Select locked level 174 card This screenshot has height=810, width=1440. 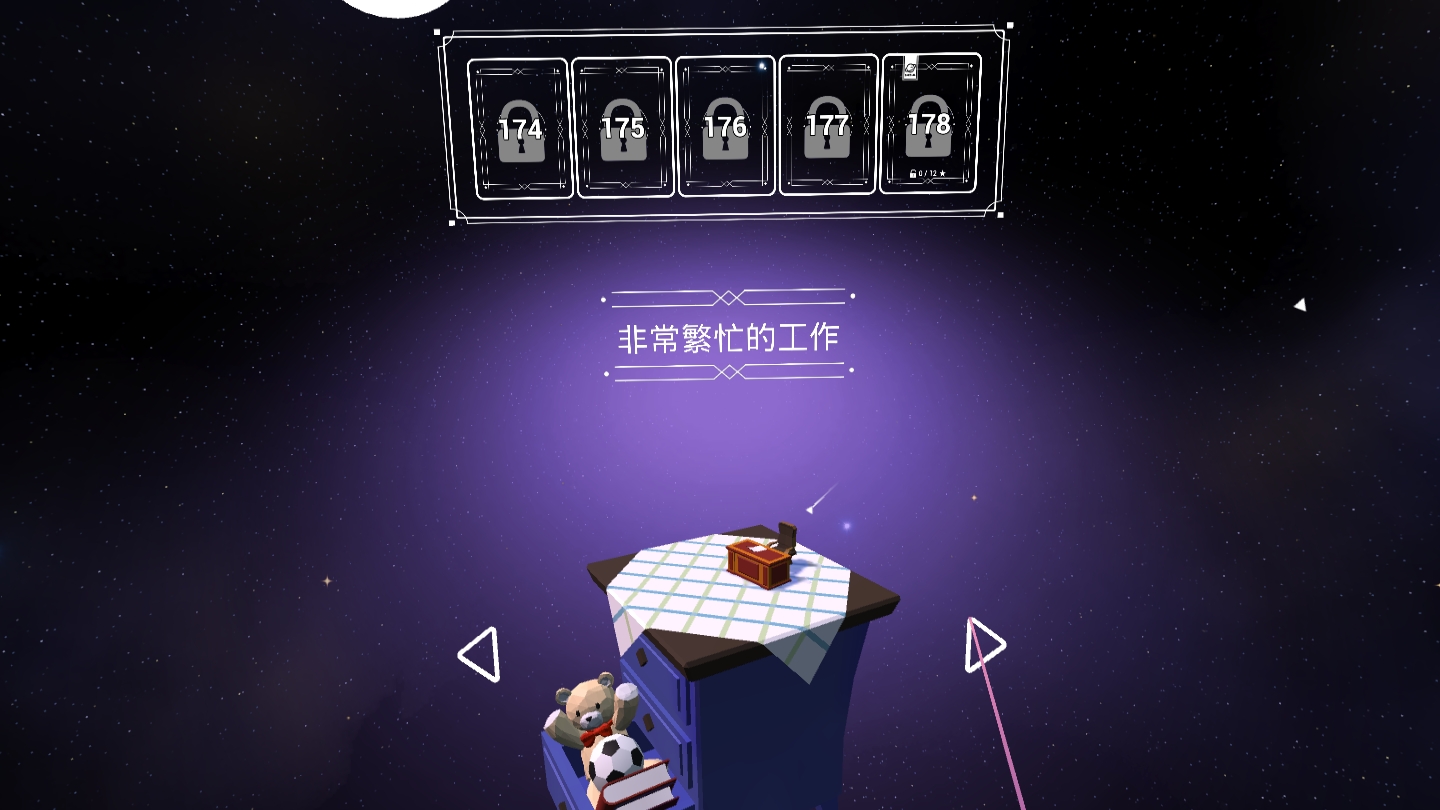520,129
